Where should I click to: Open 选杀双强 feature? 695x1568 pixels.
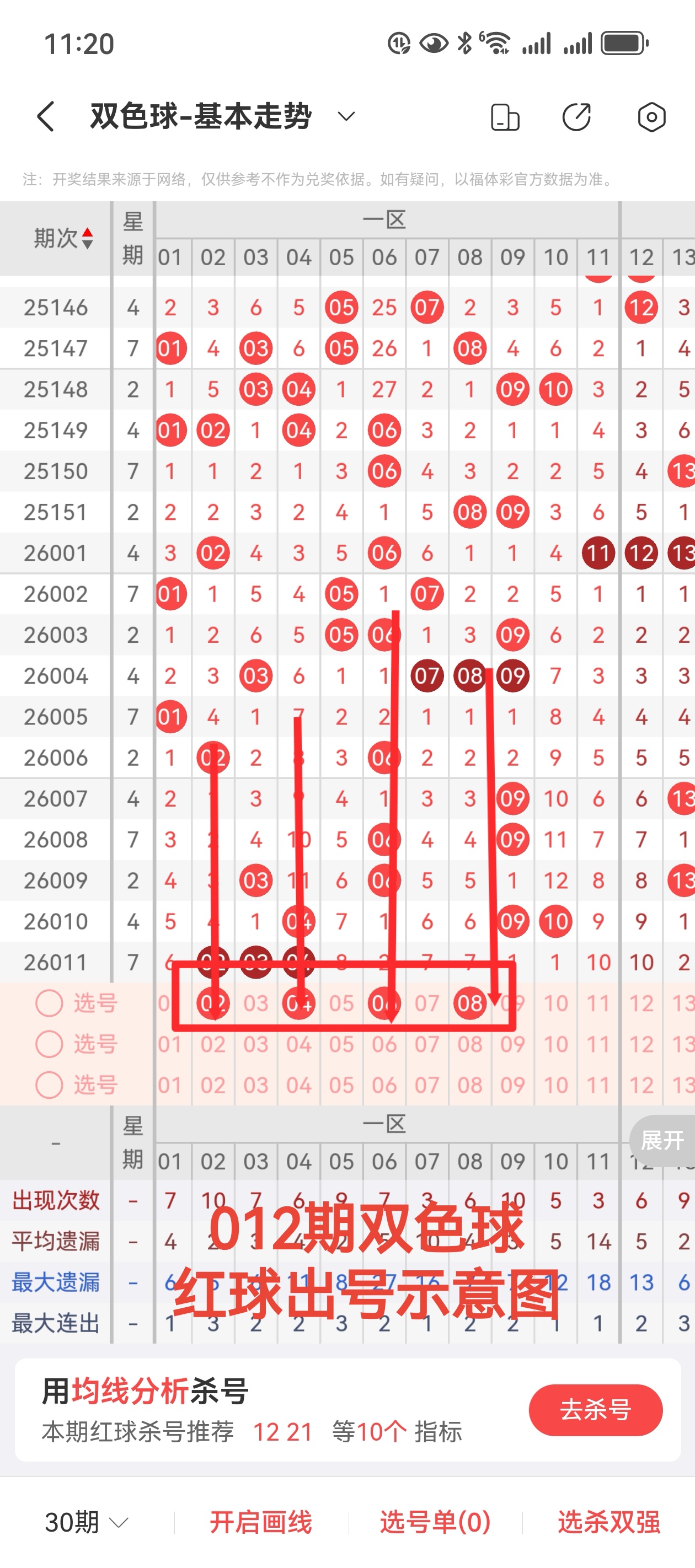pyautogui.click(x=608, y=1523)
